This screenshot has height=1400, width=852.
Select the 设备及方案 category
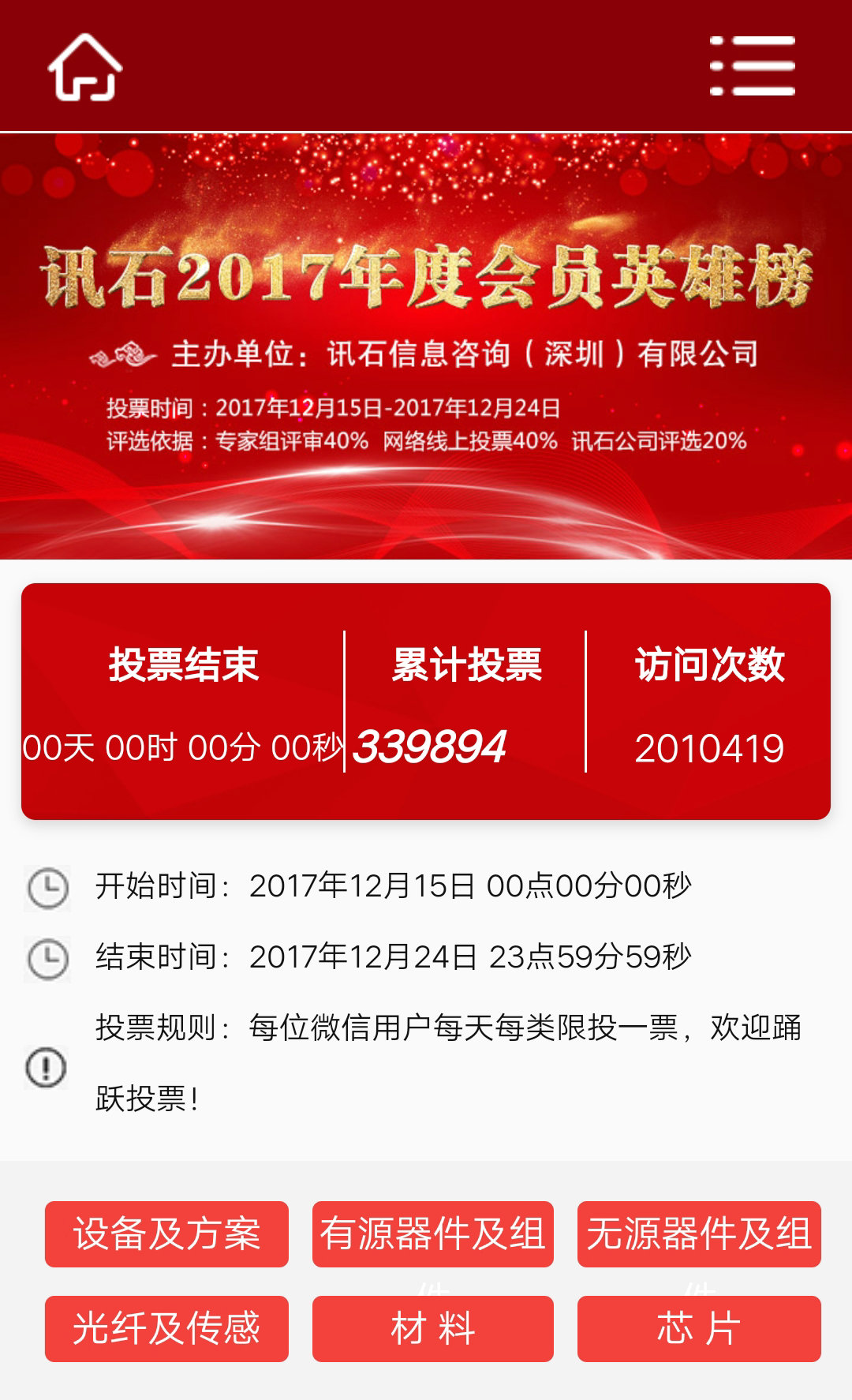click(166, 1233)
